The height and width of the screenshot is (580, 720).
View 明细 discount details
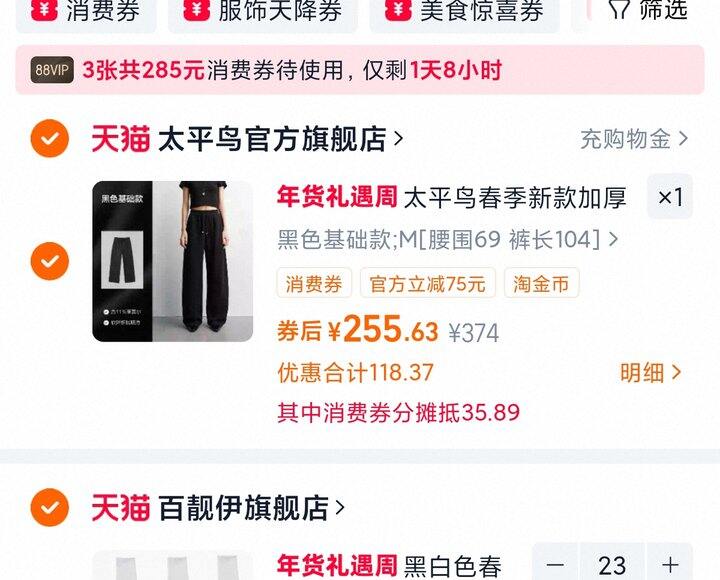point(650,372)
